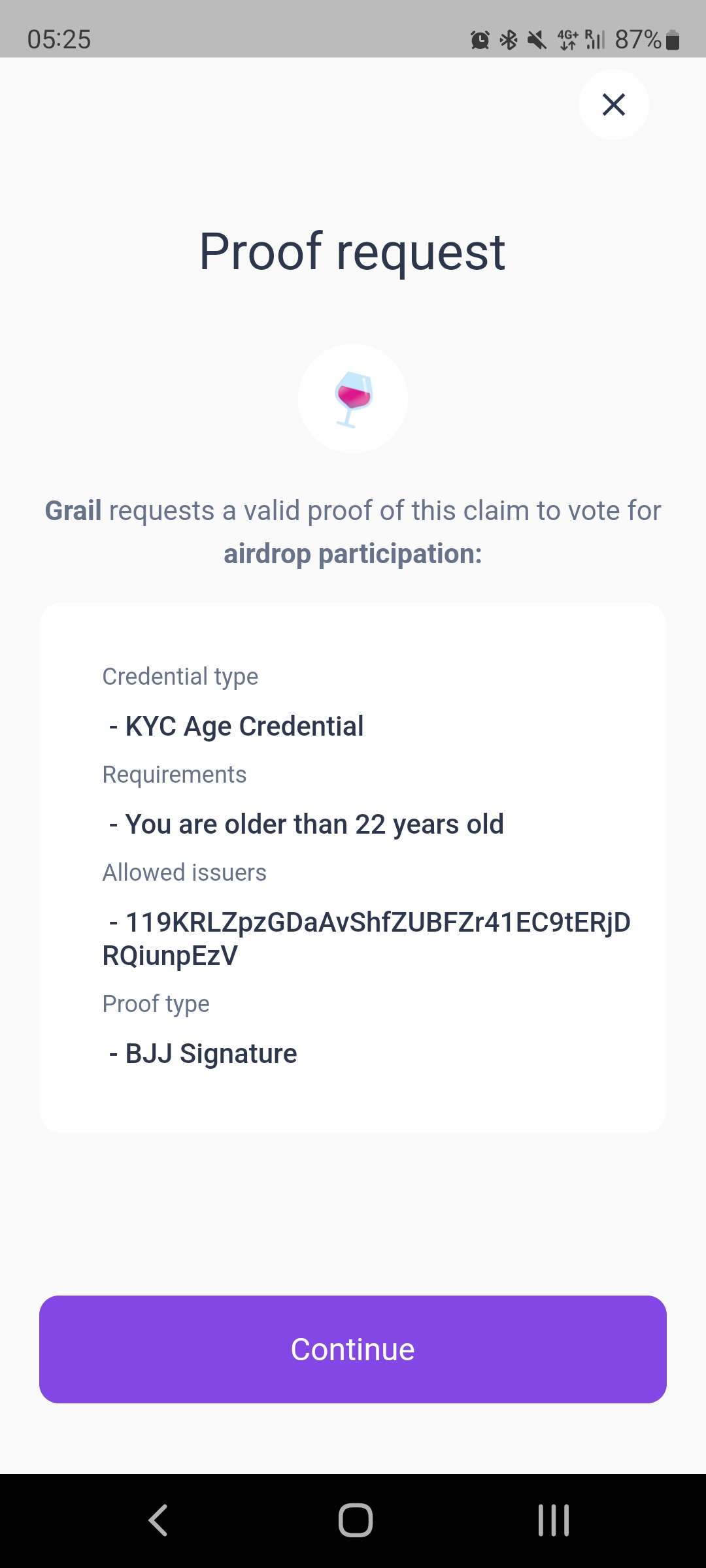Tap the older than 22 requirement text
This screenshot has height=1568, width=706.
[307, 823]
